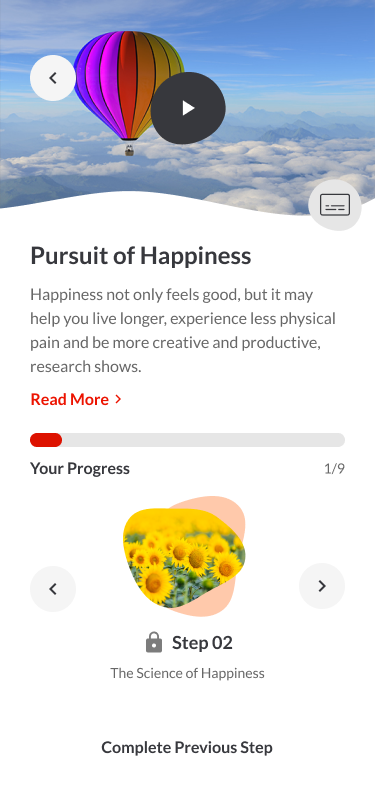Image resolution: width=375 pixels, height=812 pixels.
Task: Show the next step in carousel
Action: click(322, 586)
